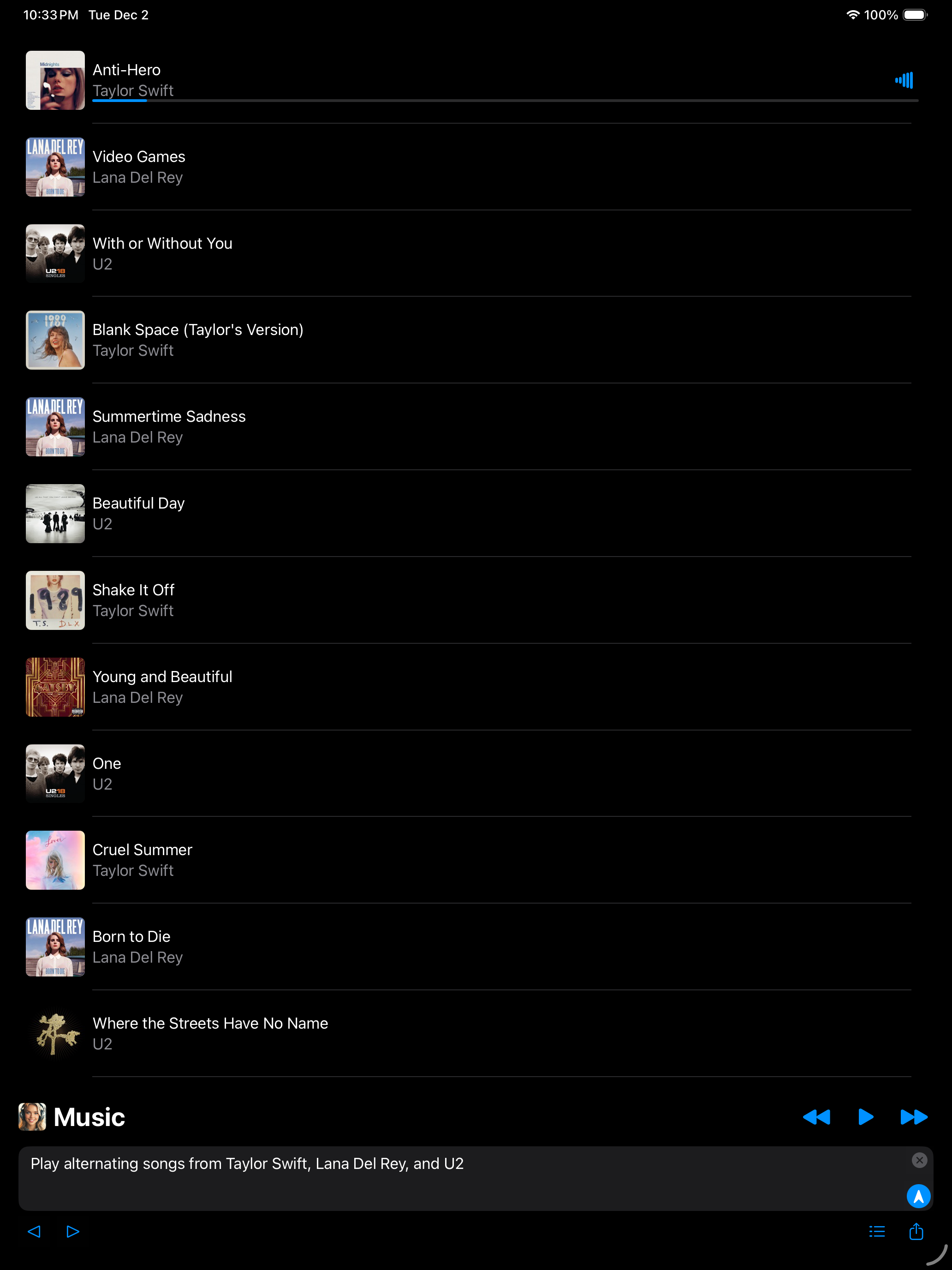This screenshot has width=952, height=1270.
Task: Resume playback with the play button
Action: pos(865,1117)
